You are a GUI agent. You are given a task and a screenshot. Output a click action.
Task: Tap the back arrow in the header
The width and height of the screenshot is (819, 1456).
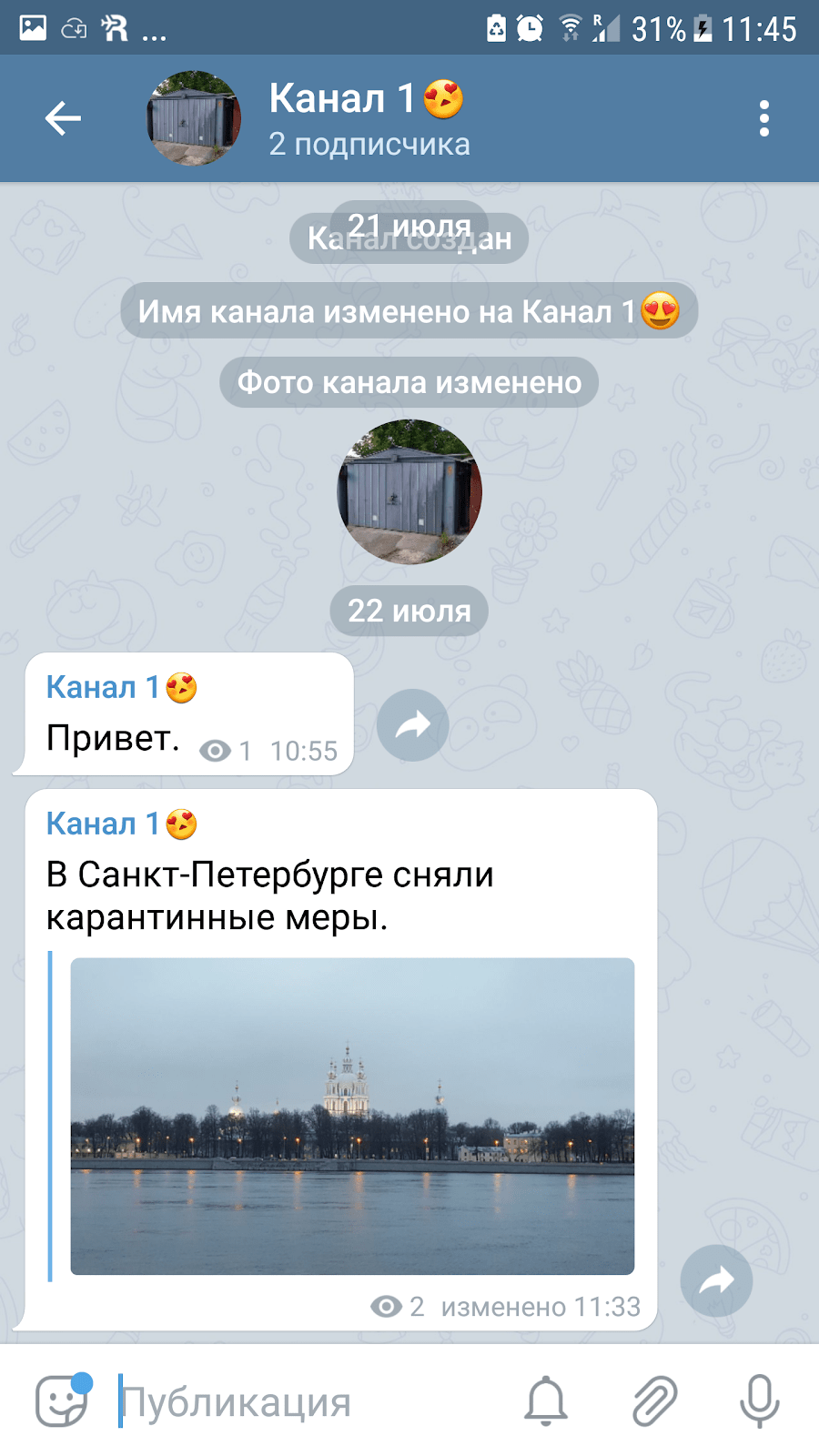coord(62,117)
